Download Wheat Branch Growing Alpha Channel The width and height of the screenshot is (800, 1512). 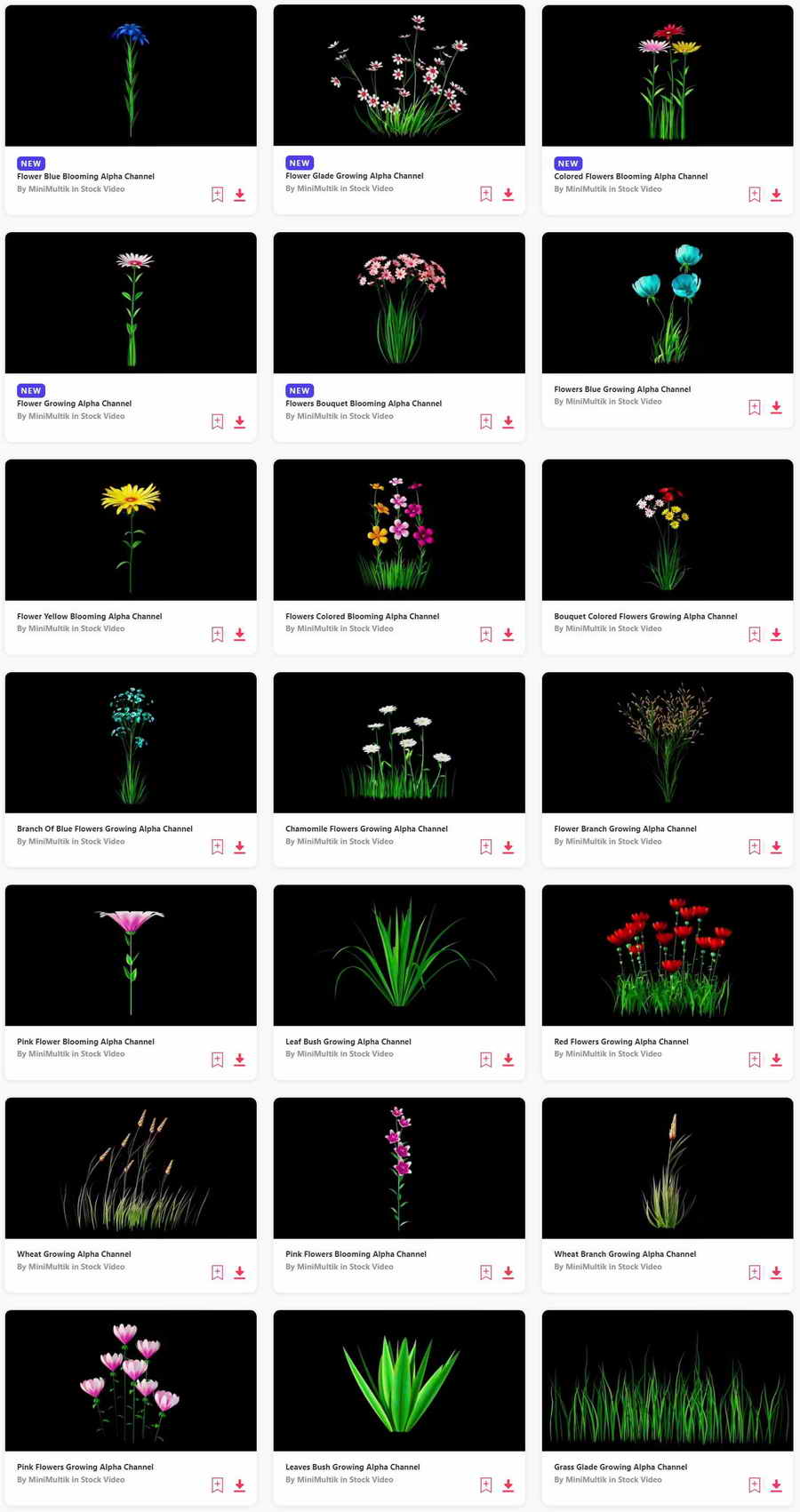point(776,1272)
